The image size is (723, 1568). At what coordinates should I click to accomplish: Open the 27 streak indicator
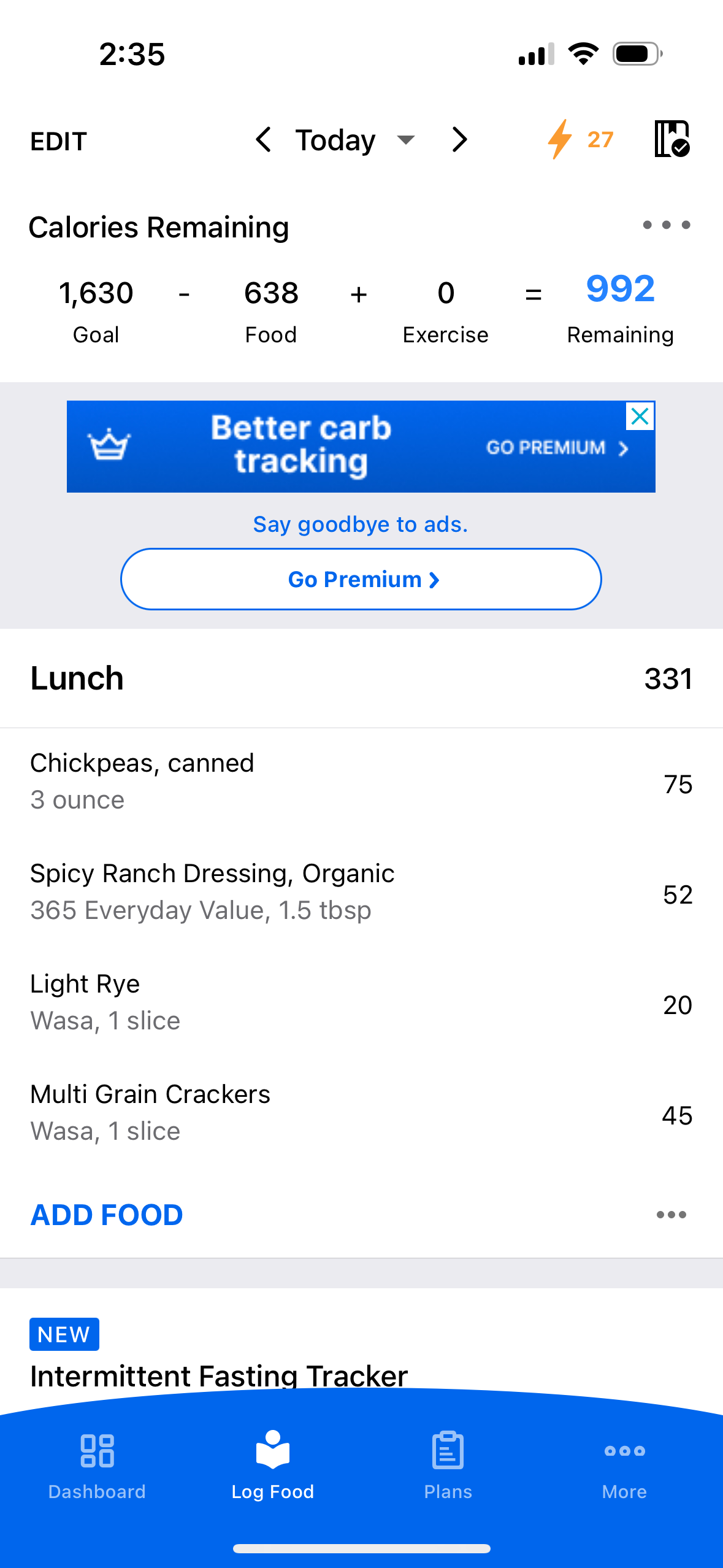[580, 140]
